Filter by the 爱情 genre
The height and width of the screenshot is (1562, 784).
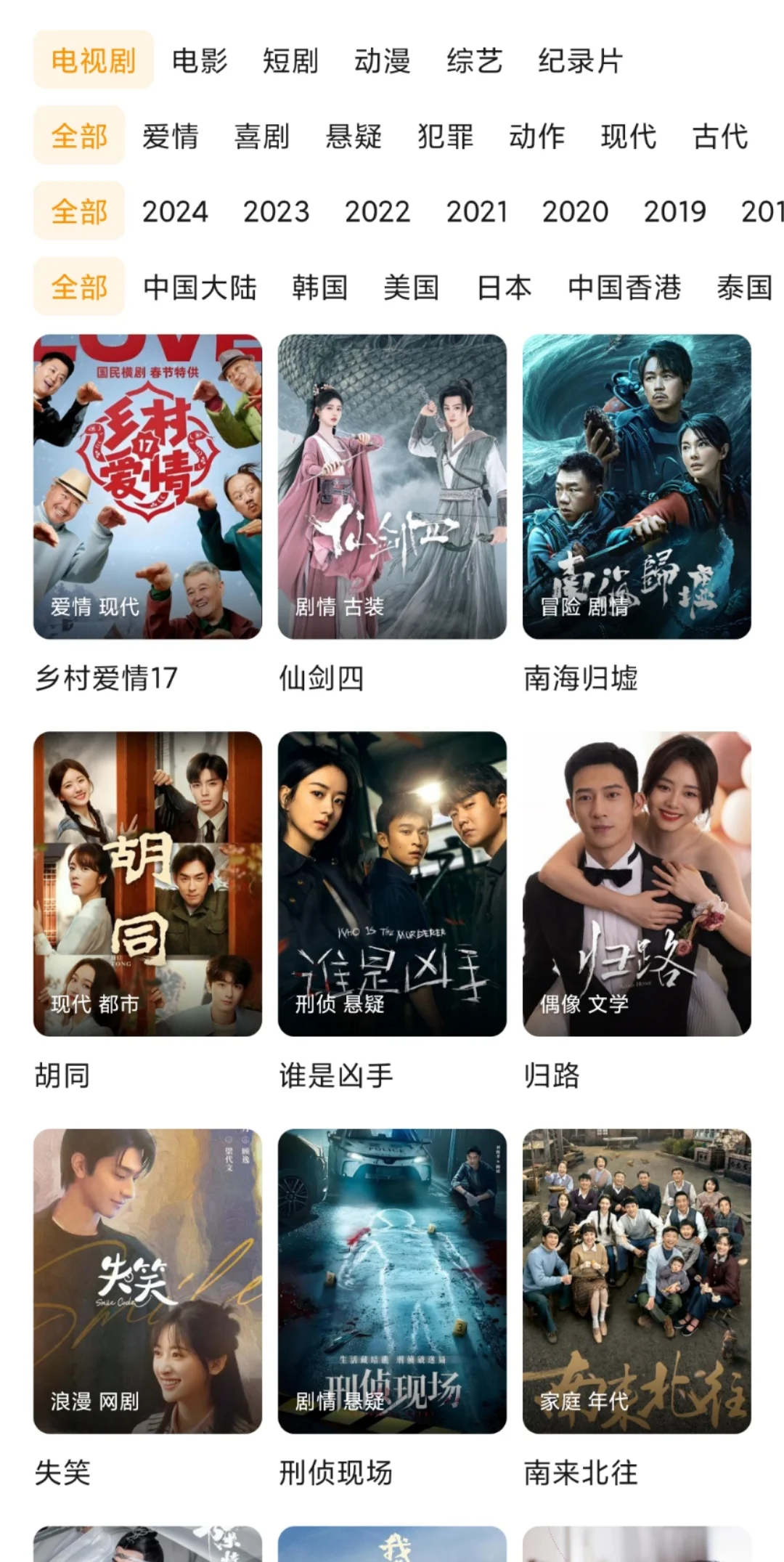tap(171, 137)
